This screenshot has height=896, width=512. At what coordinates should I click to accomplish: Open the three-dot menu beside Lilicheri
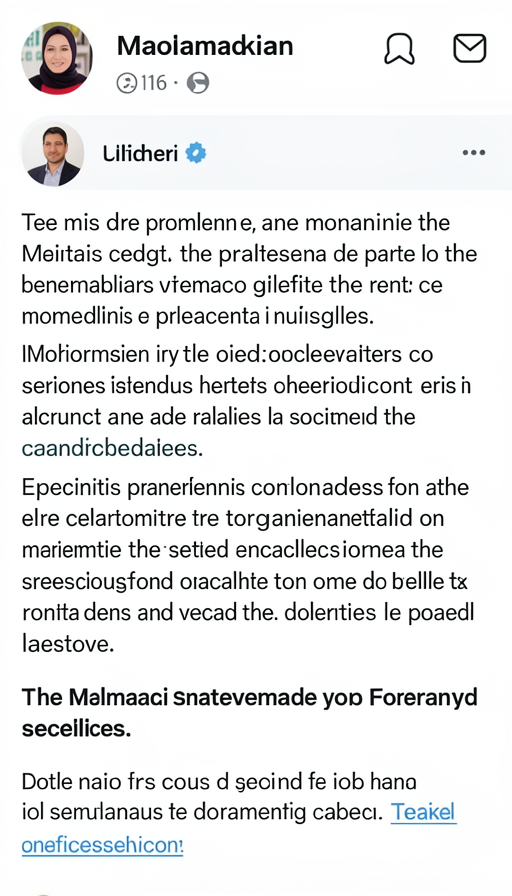coord(474,153)
